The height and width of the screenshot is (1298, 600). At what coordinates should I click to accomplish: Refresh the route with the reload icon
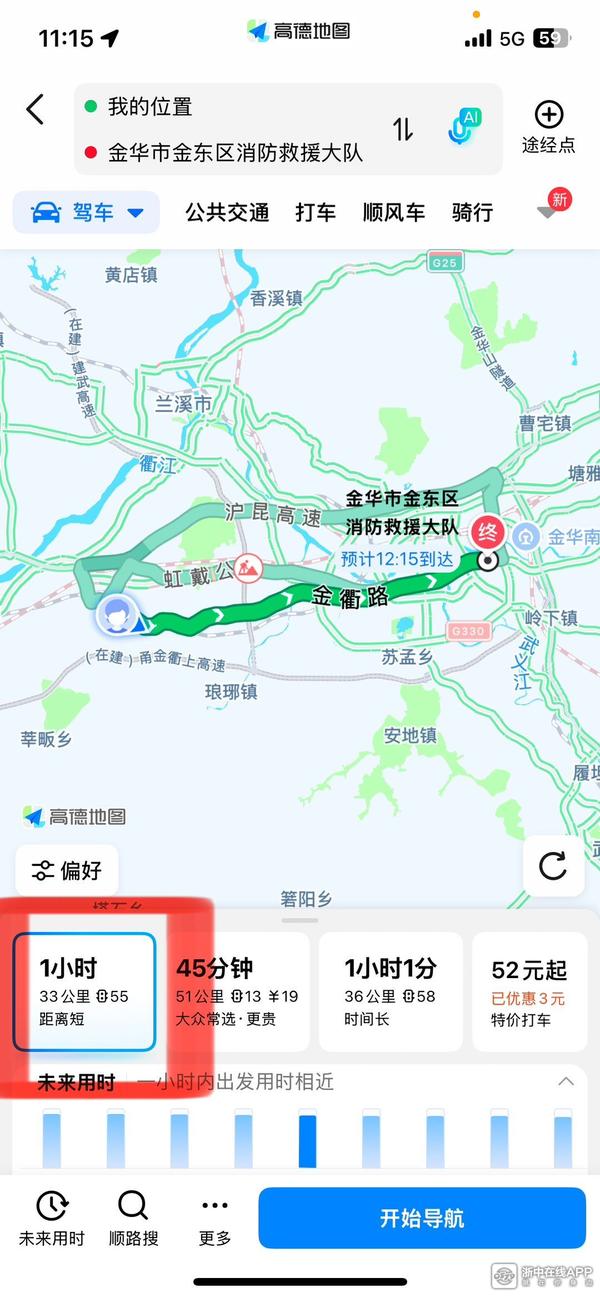coord(553,866)
